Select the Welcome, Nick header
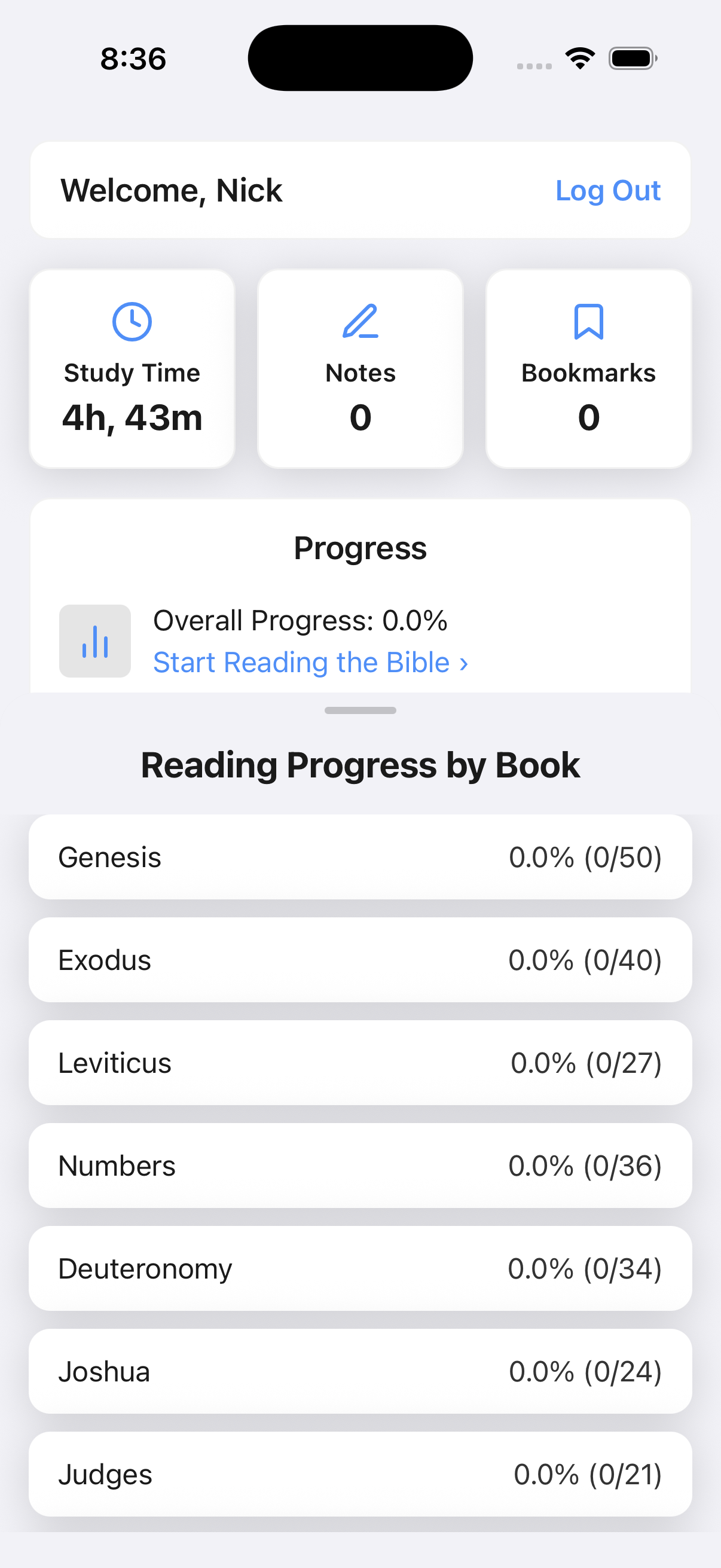This screenshot has height=1568, width=721. [x=171, y=190]
